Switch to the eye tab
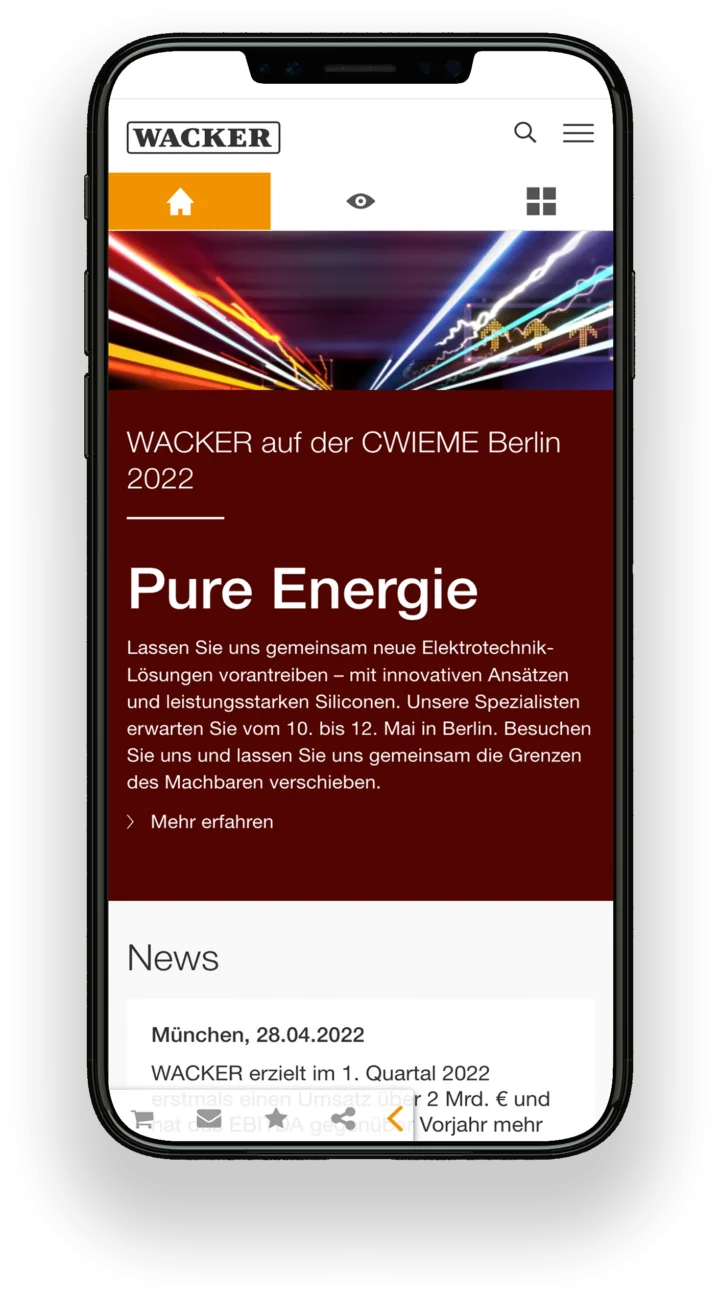The width and height of the screenshot is (720, 1297). click(x=361, y=202)
